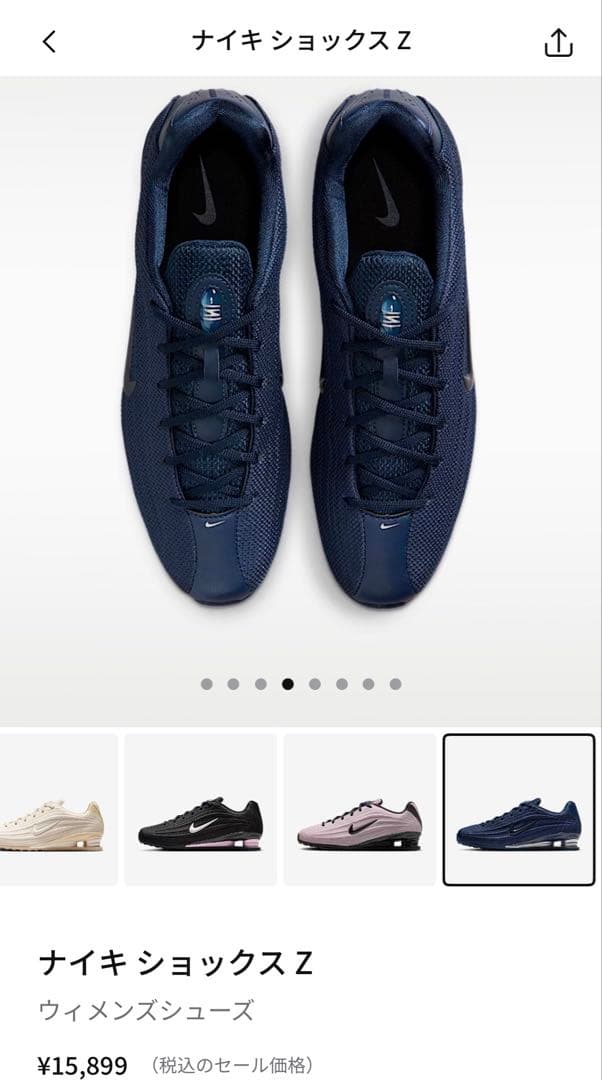Select the navy blue colorway thumbnail
The image size is (602, 1080).
519,809
